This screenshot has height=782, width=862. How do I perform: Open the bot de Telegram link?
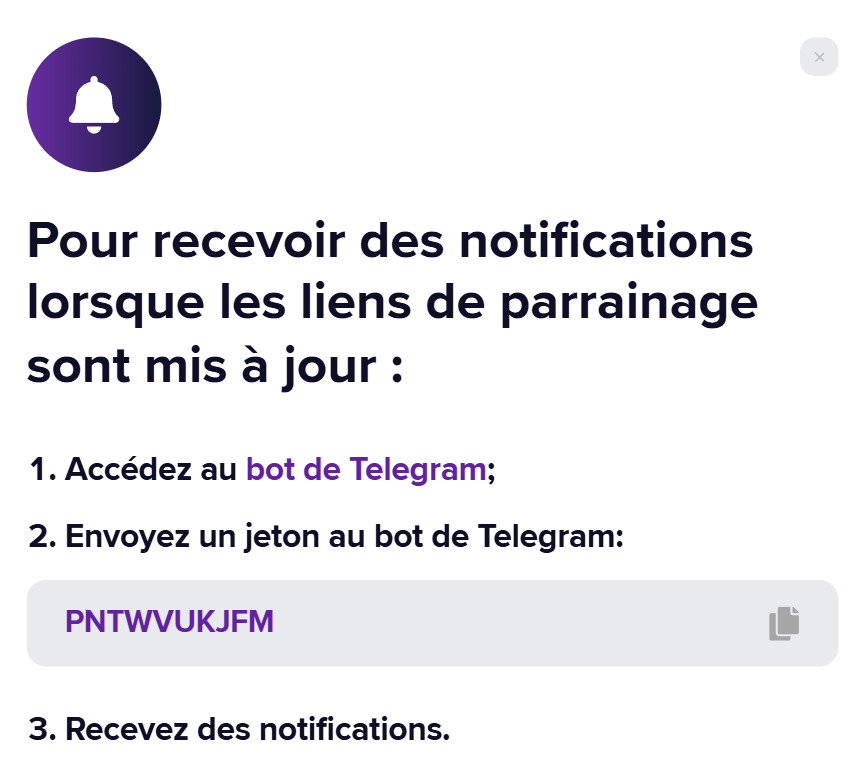point(366,469)
